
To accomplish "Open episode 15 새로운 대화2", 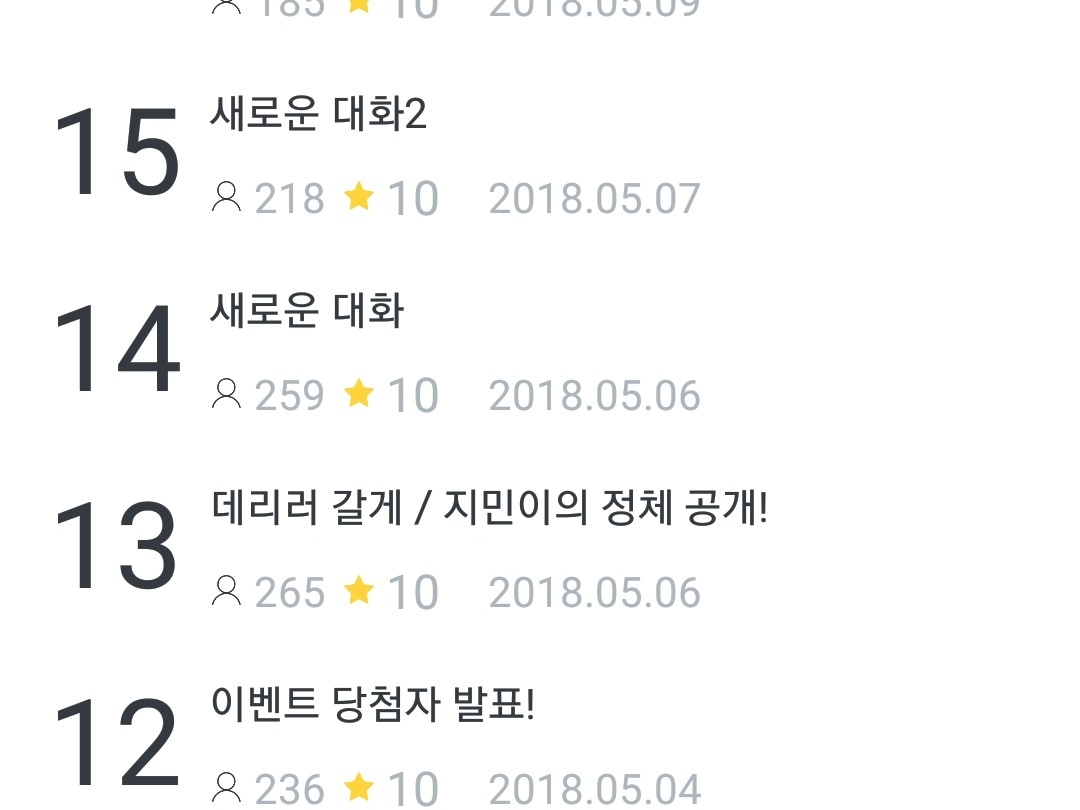I will pyautogui.click(x=318, y=116).
